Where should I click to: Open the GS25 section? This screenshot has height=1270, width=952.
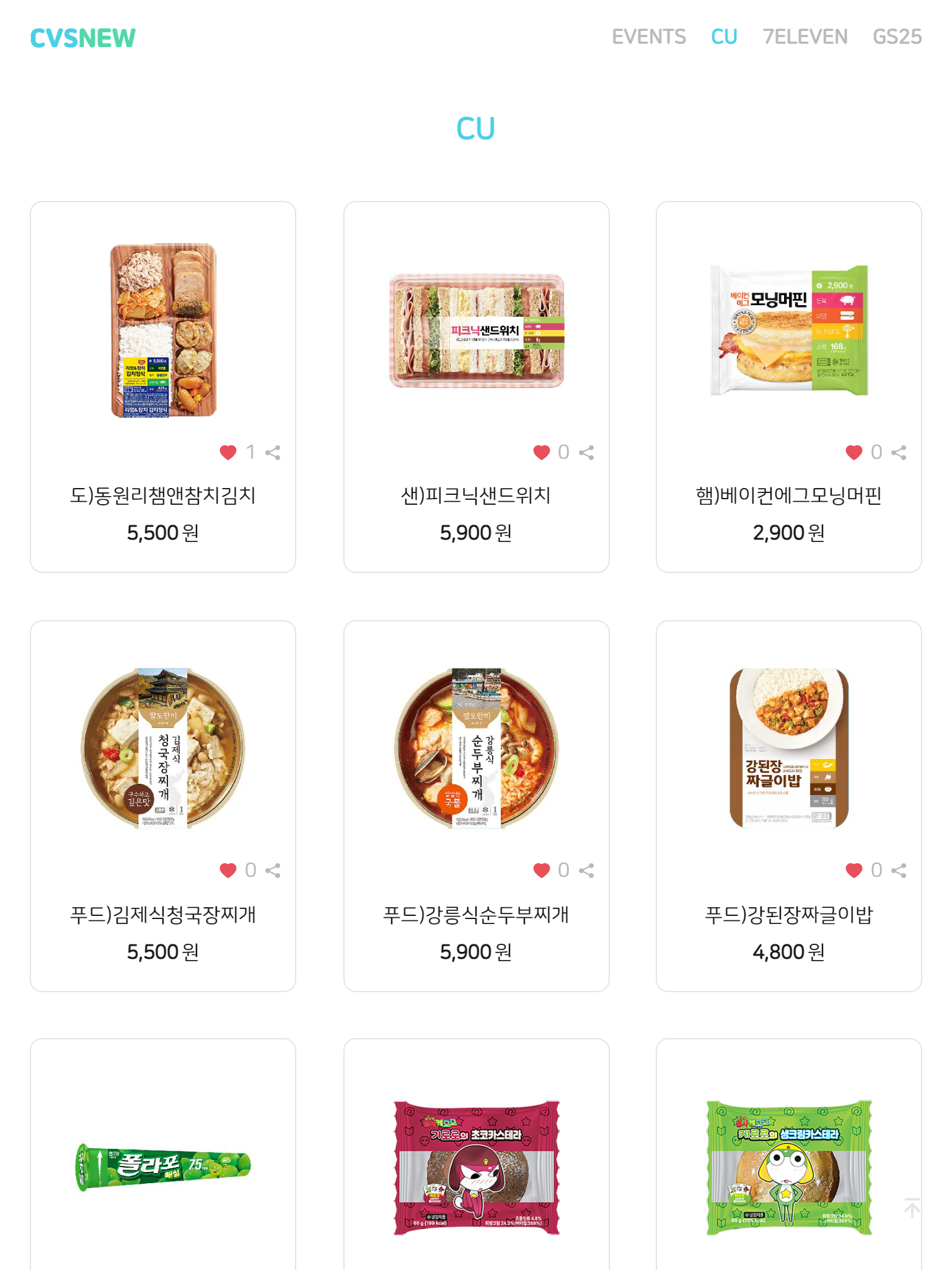coord(897,37)
